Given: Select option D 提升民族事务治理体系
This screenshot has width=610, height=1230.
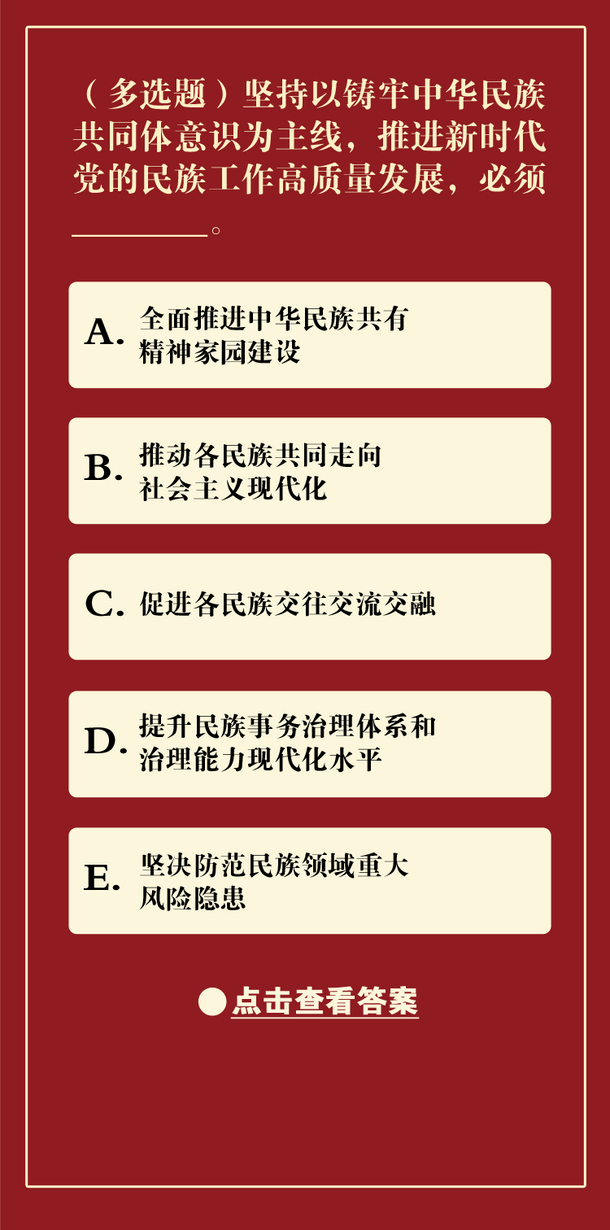Looking at the screenshot, I should pyautogui.click(x=309, y=744).
